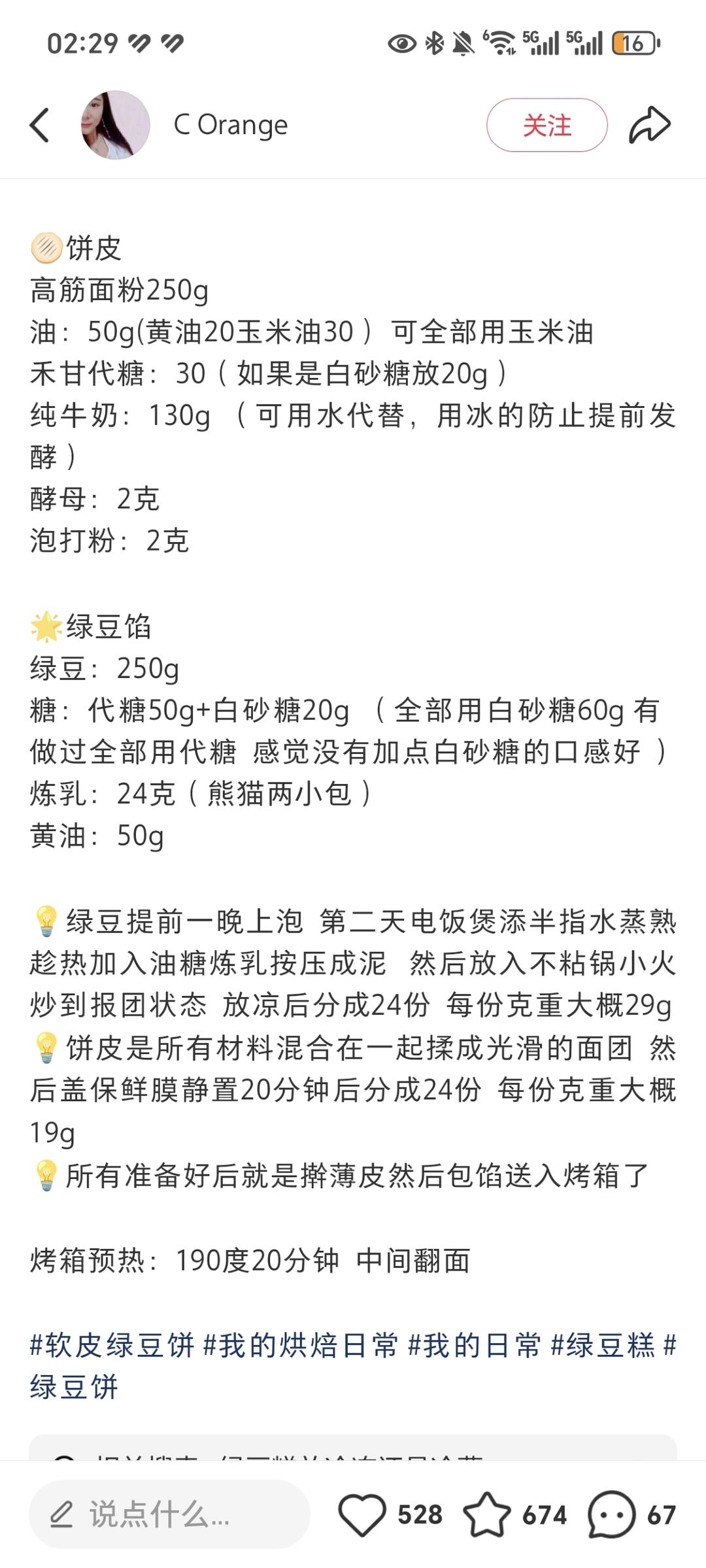
Task: Open C Orange's profile avatar
Action: pyautogui.click(x=116, y=125)
